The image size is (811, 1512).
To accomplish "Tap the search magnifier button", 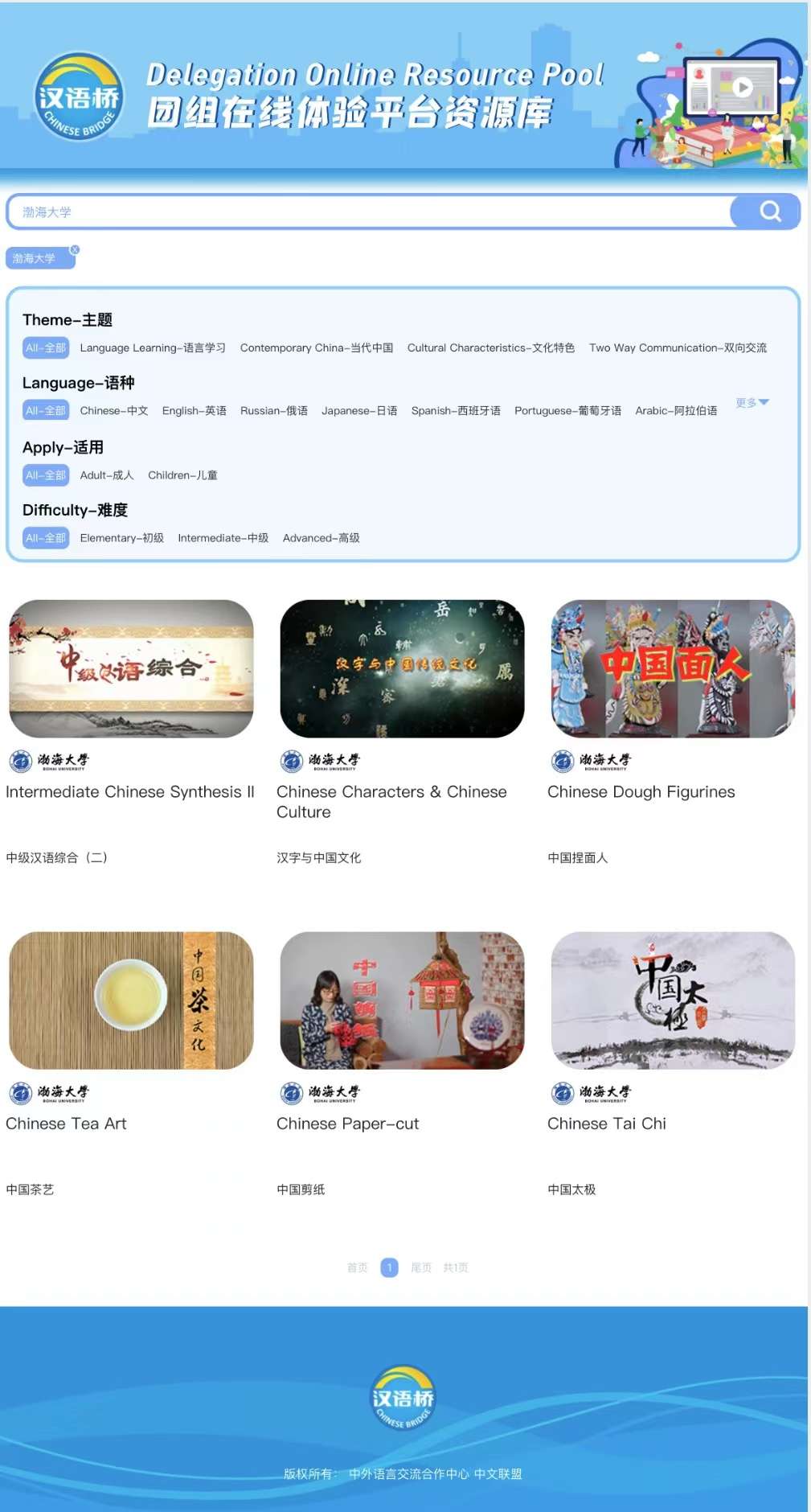I will click(x=768, y=212).
